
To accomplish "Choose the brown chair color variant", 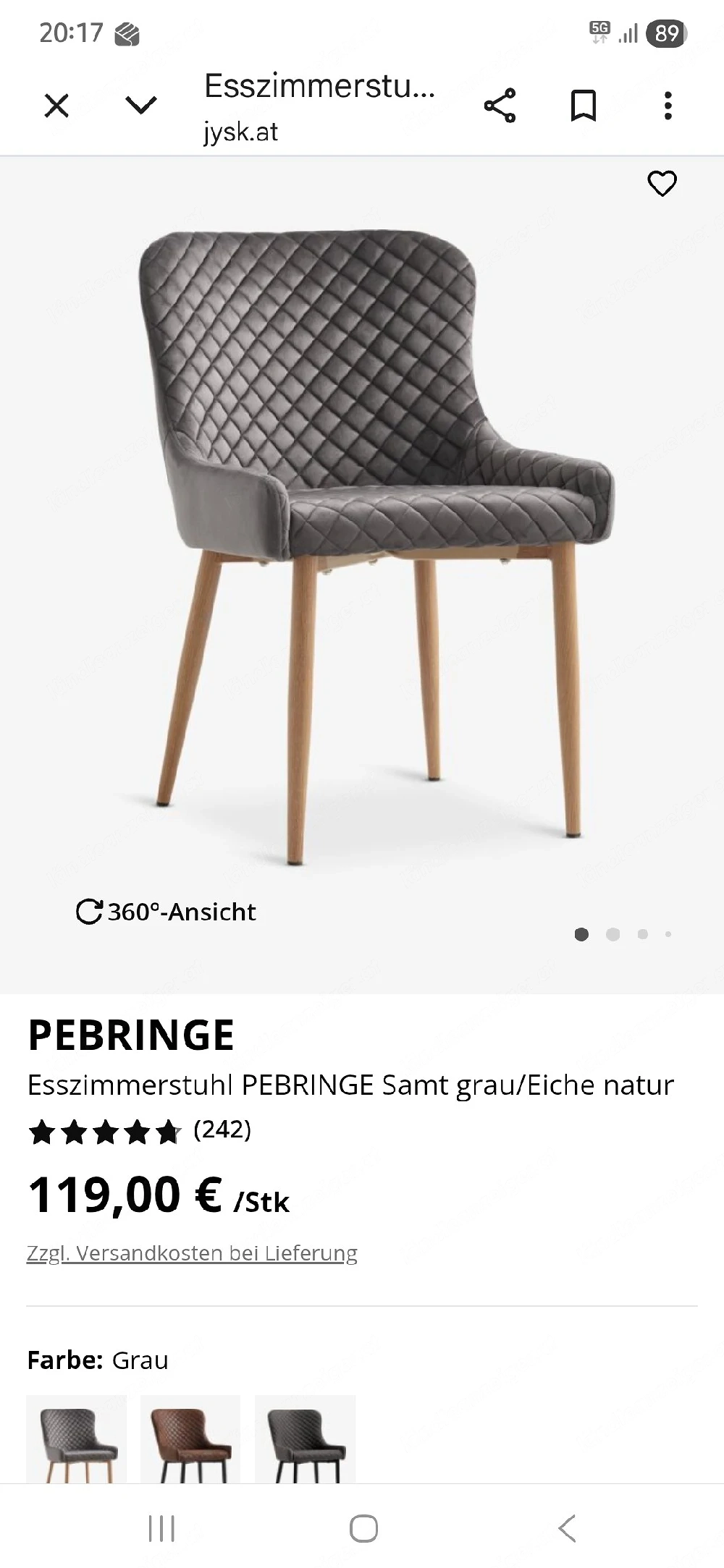I will [190, 1438].
